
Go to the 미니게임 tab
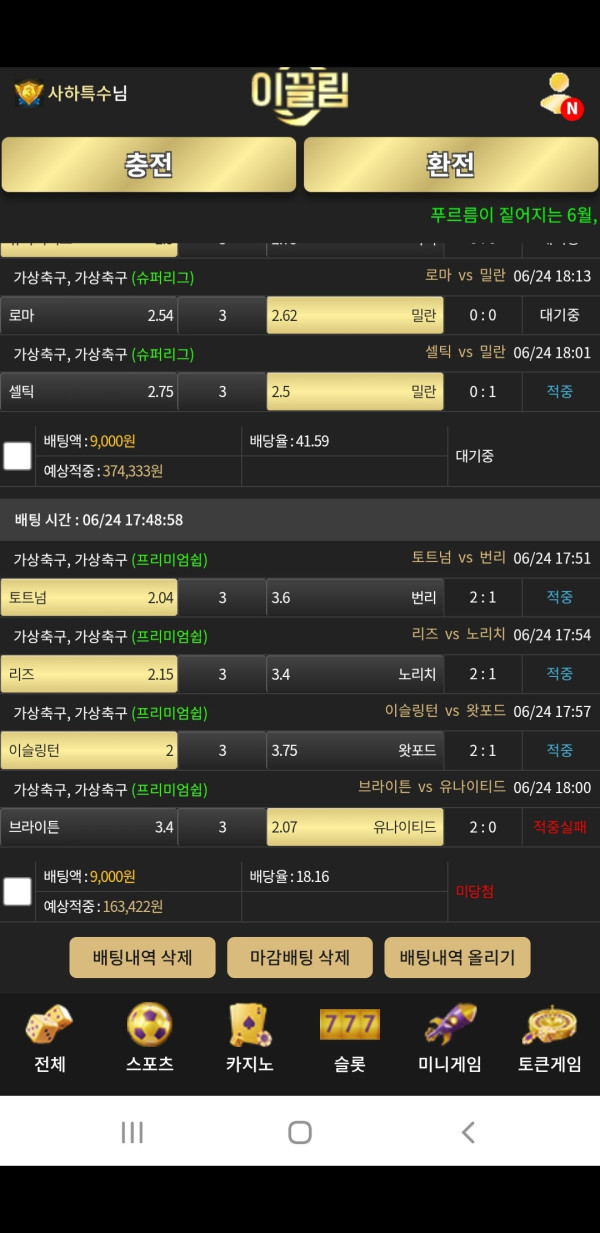pos(449,1040)
